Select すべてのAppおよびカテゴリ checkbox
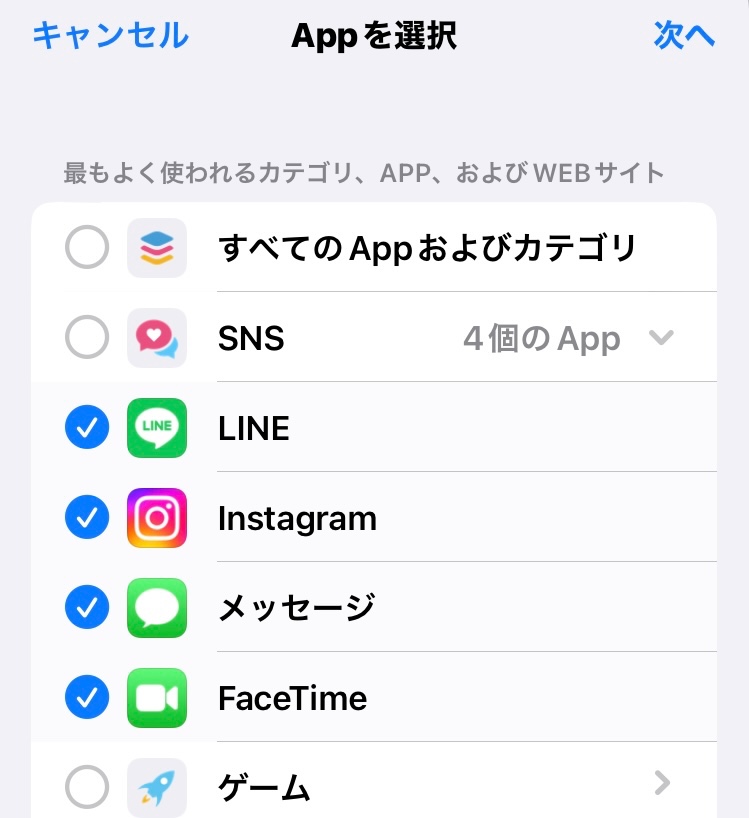Image resolution: width=749 pixels, height=818 pixels. [87, 248]
